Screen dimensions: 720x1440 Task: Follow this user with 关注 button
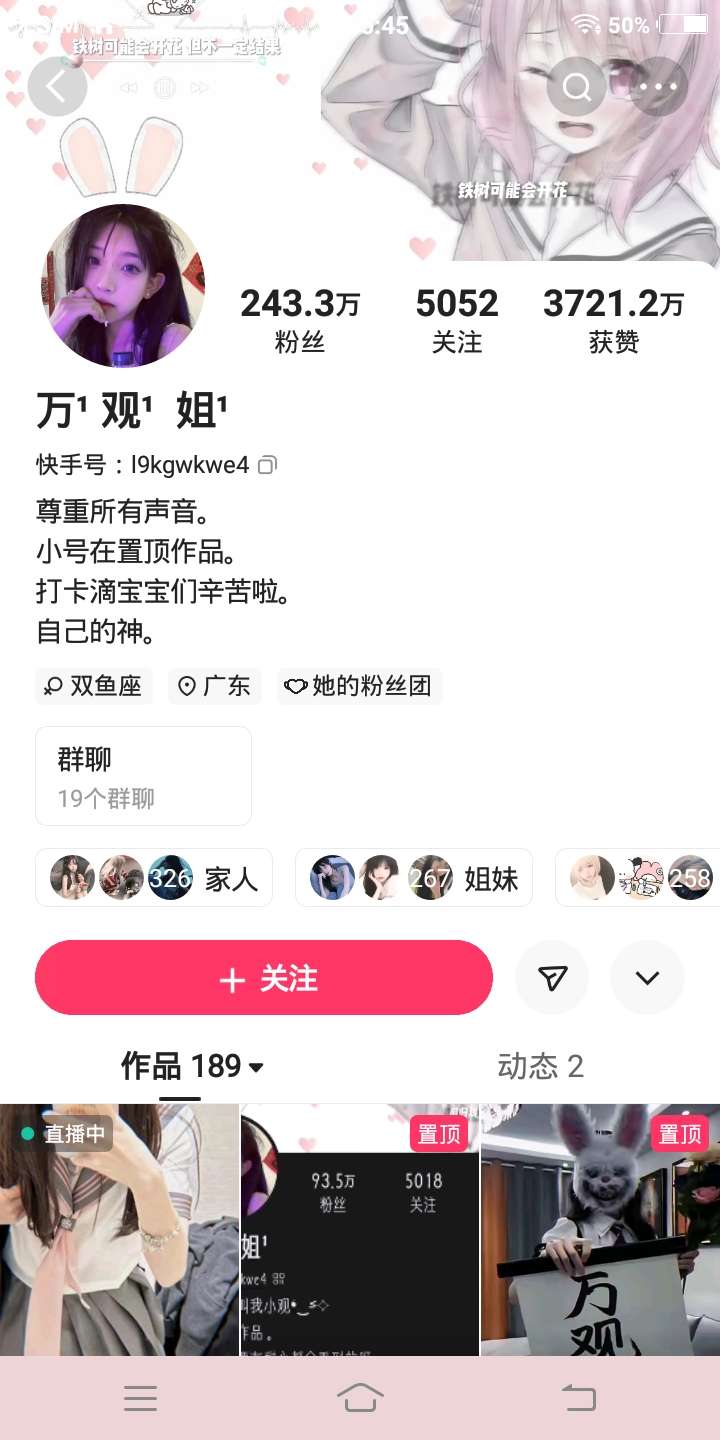coord(264,978)
